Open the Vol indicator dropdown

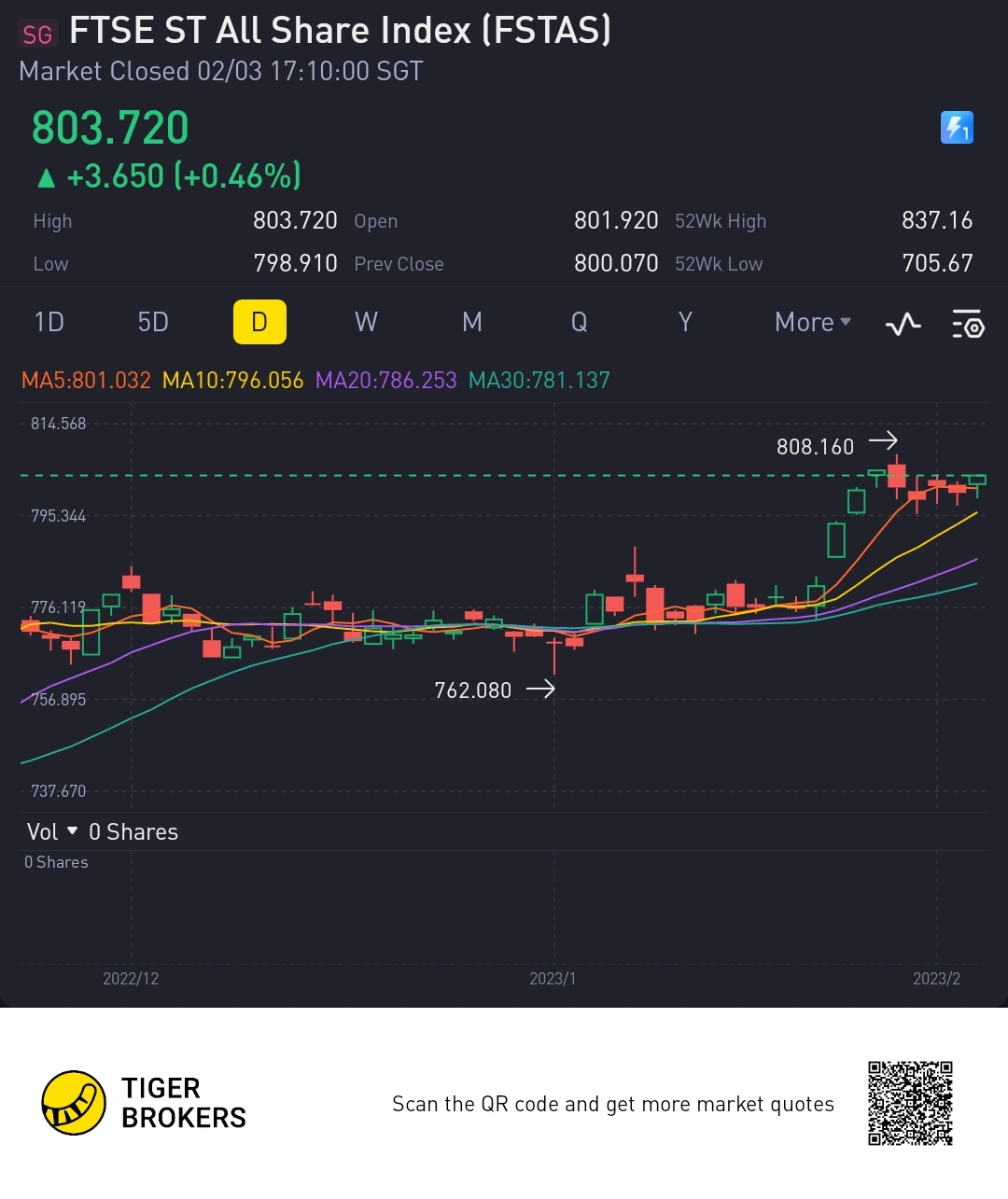[52, 831]
